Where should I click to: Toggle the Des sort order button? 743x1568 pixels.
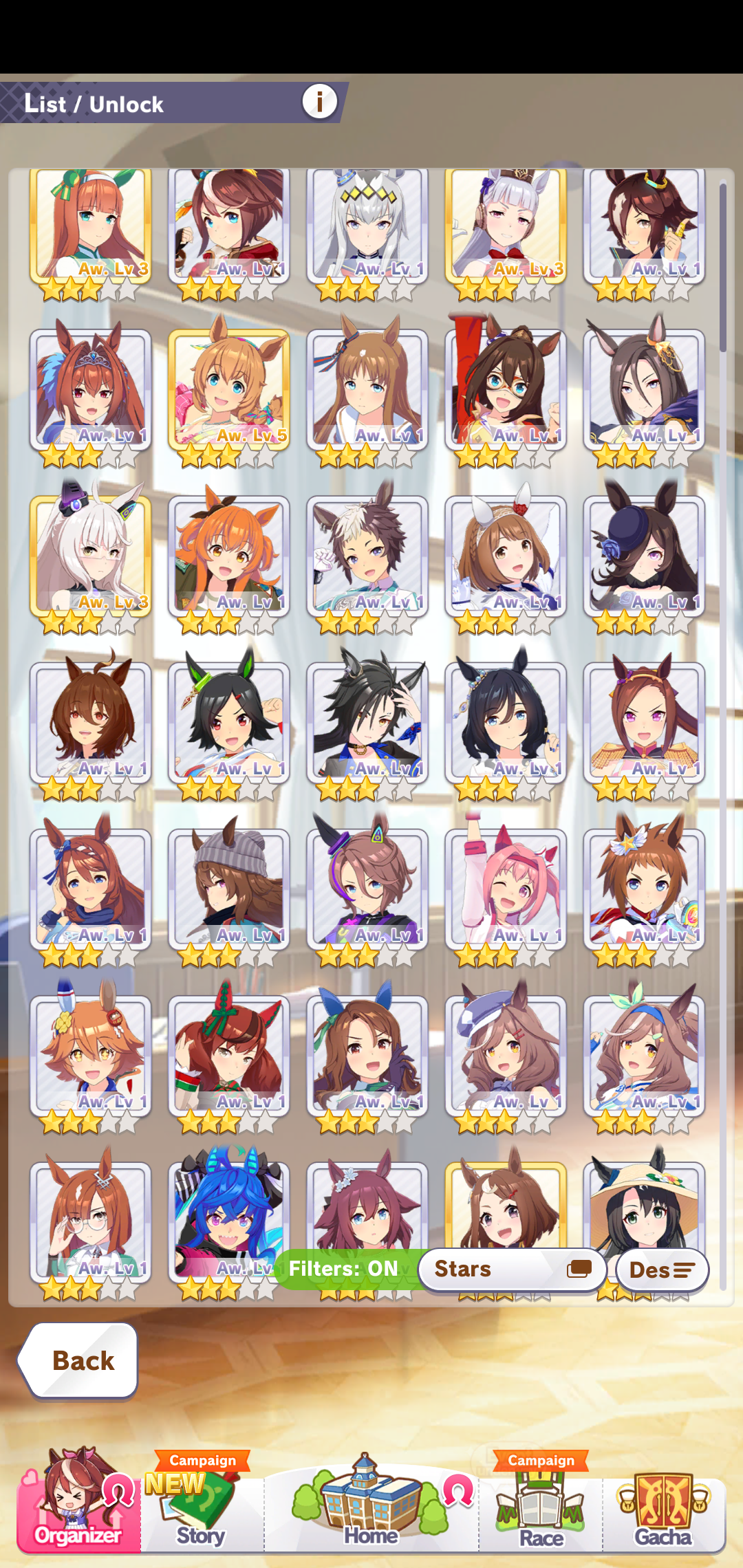click(x=662, y=1270)
